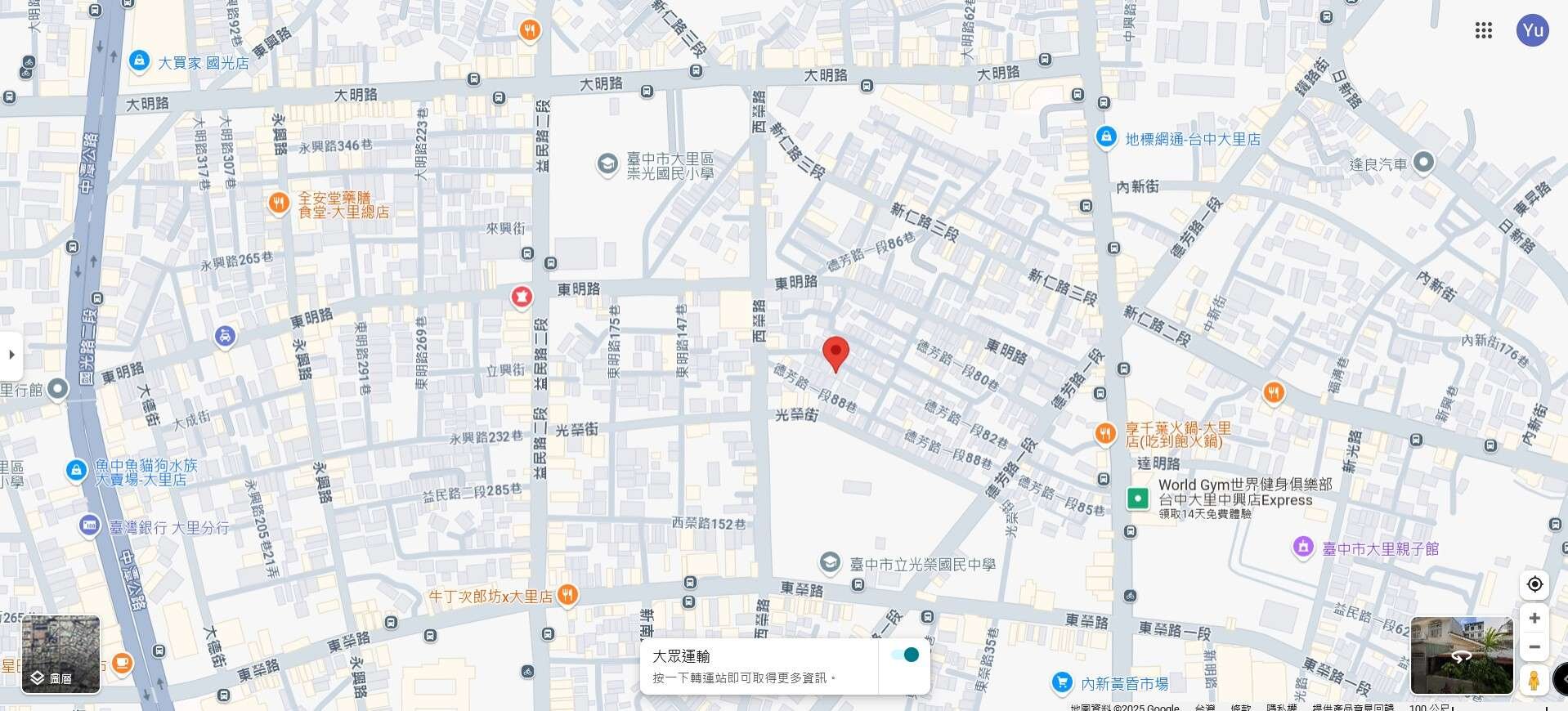Image resolution: width=1568 pixels, height=711 pixels.
Task: Activate the Pegman Street View icon
Action: 1534,680
